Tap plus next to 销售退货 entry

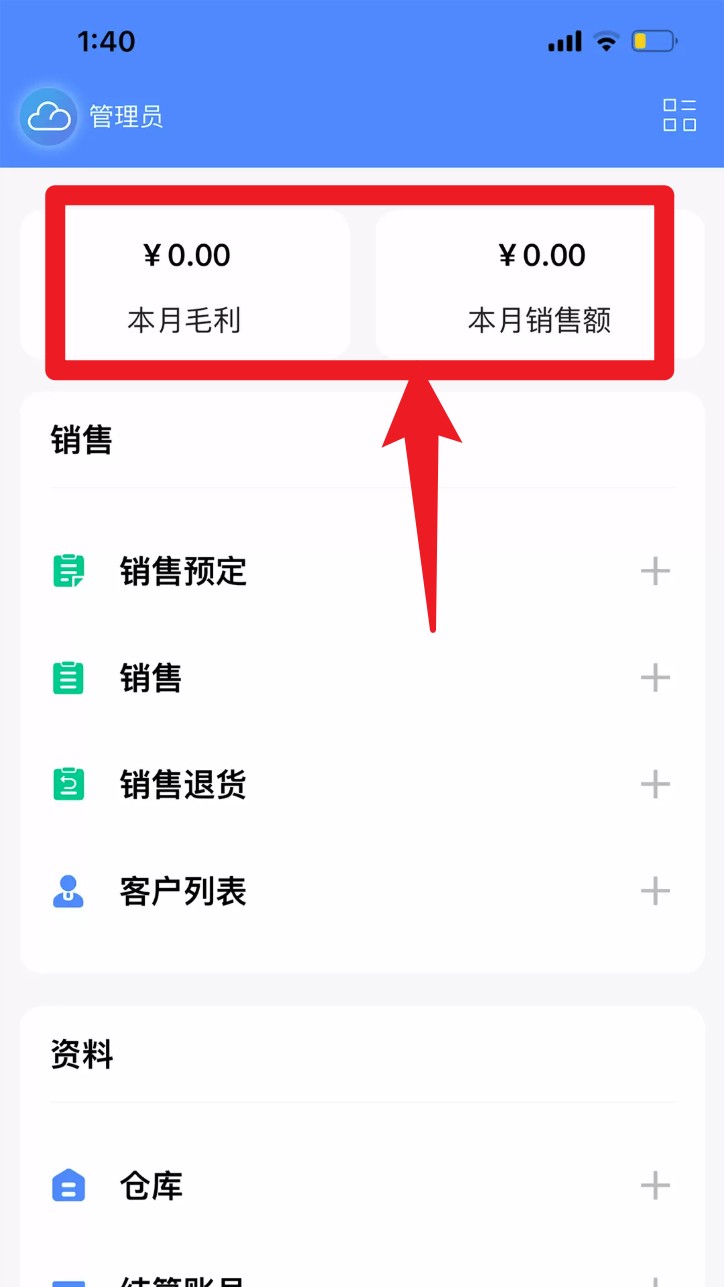pyautogui.click(x=656, y=785)
